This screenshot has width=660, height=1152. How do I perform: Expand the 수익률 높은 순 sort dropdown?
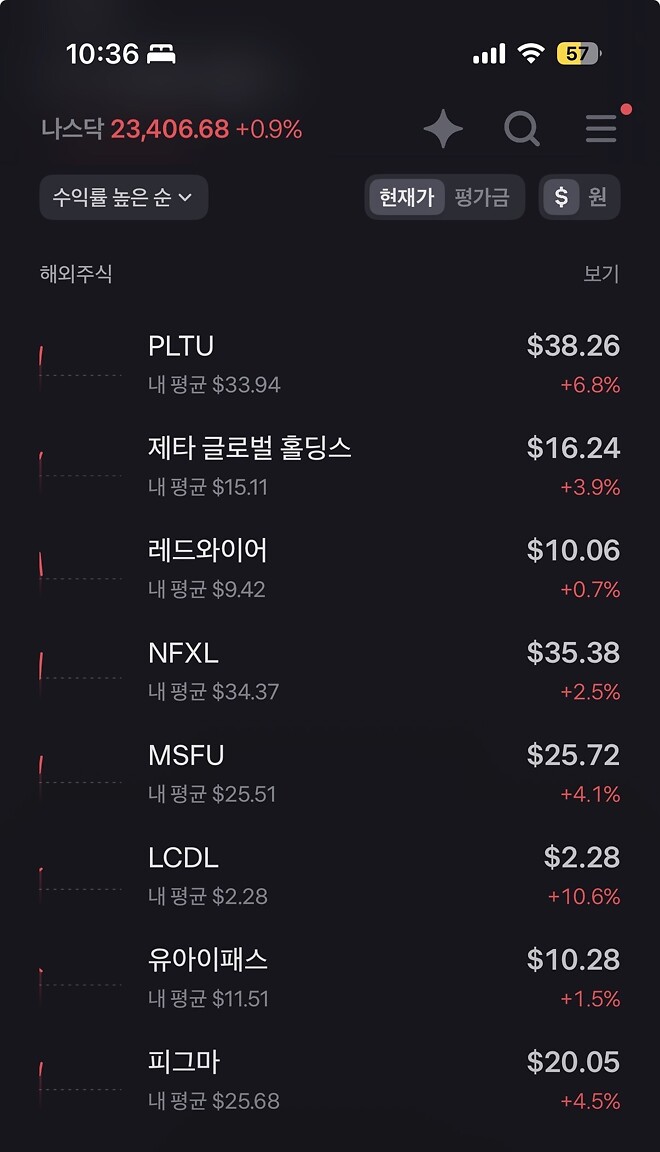click(123, 197)
